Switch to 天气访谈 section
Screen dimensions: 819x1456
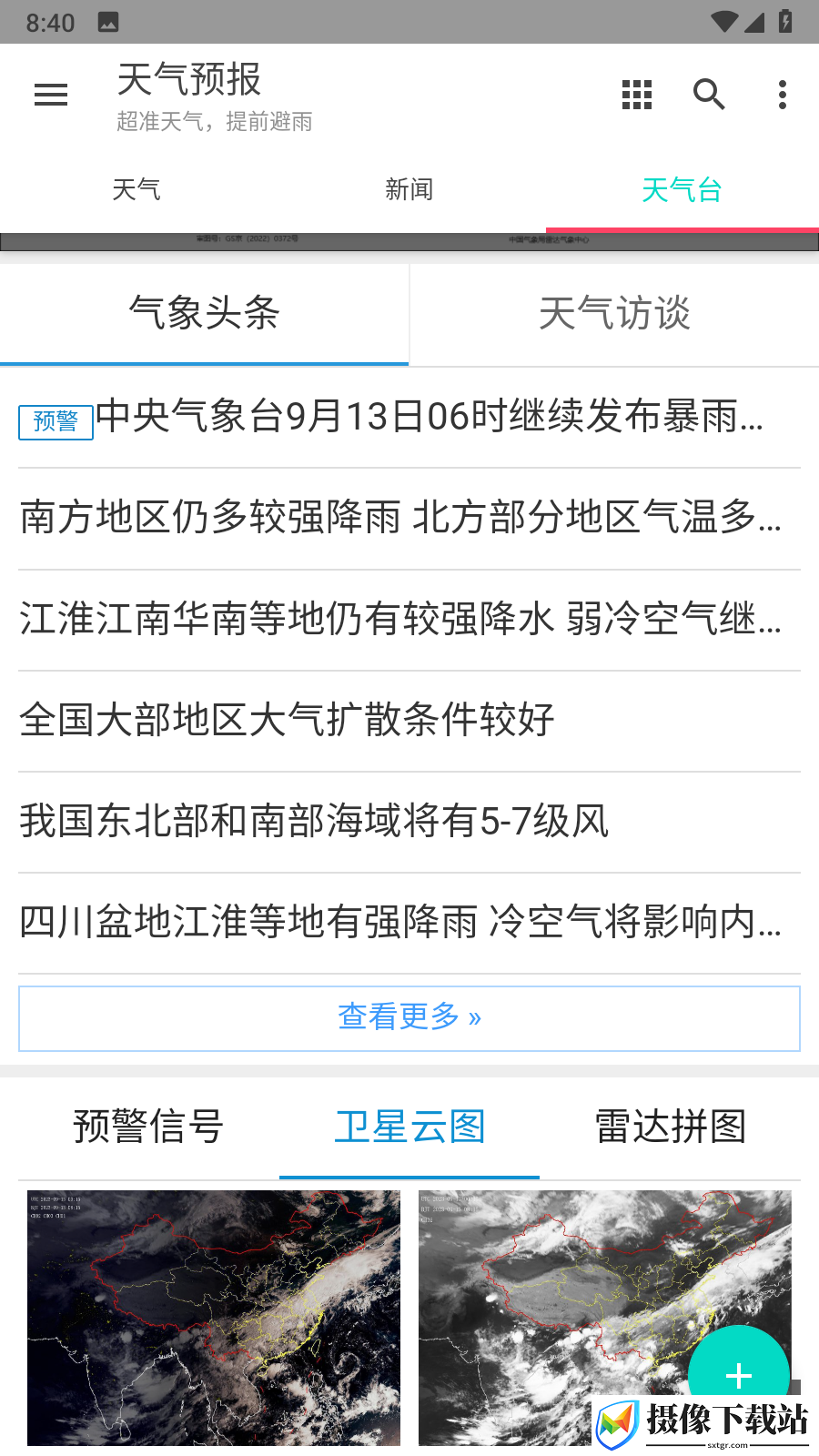tap(614, 314)
